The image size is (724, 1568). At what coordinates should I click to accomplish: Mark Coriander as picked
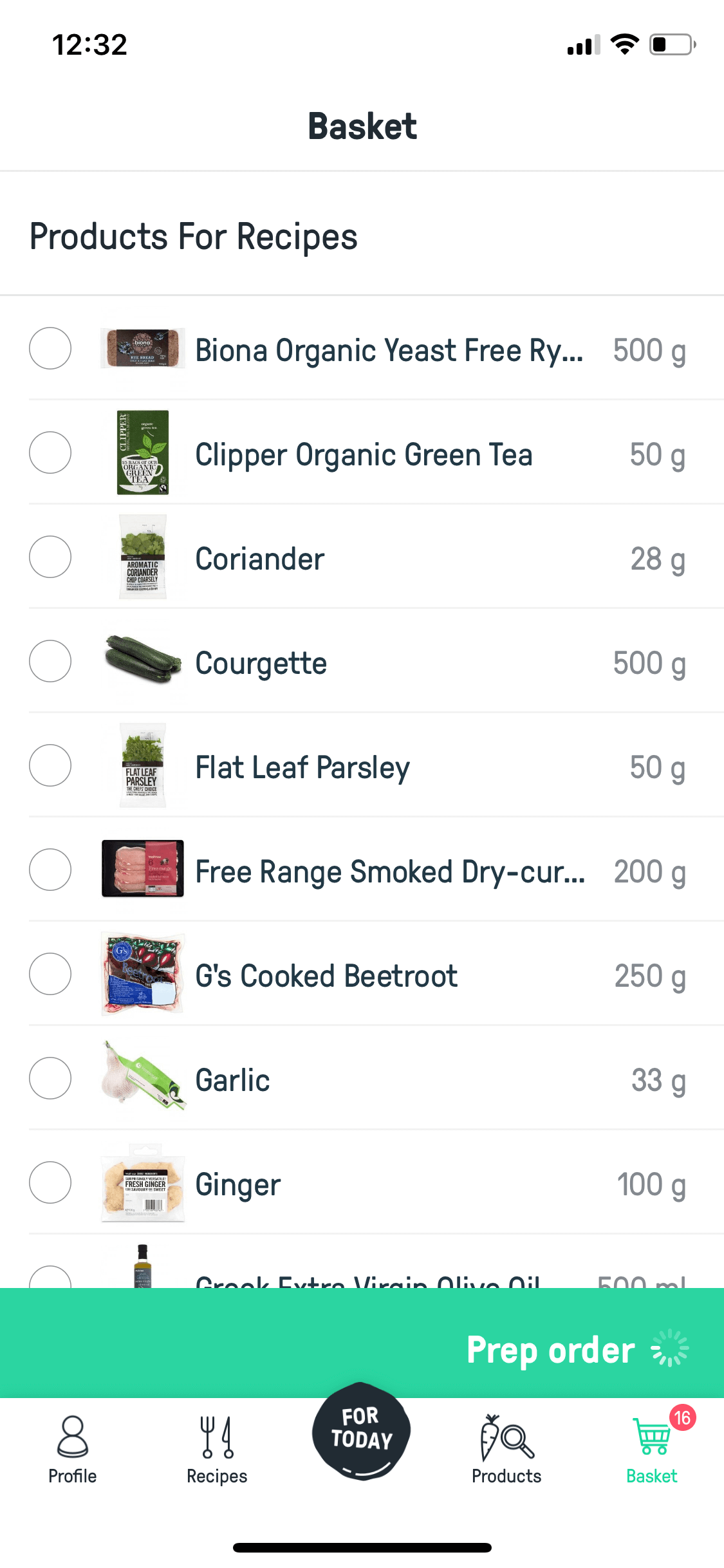point(50,557)
